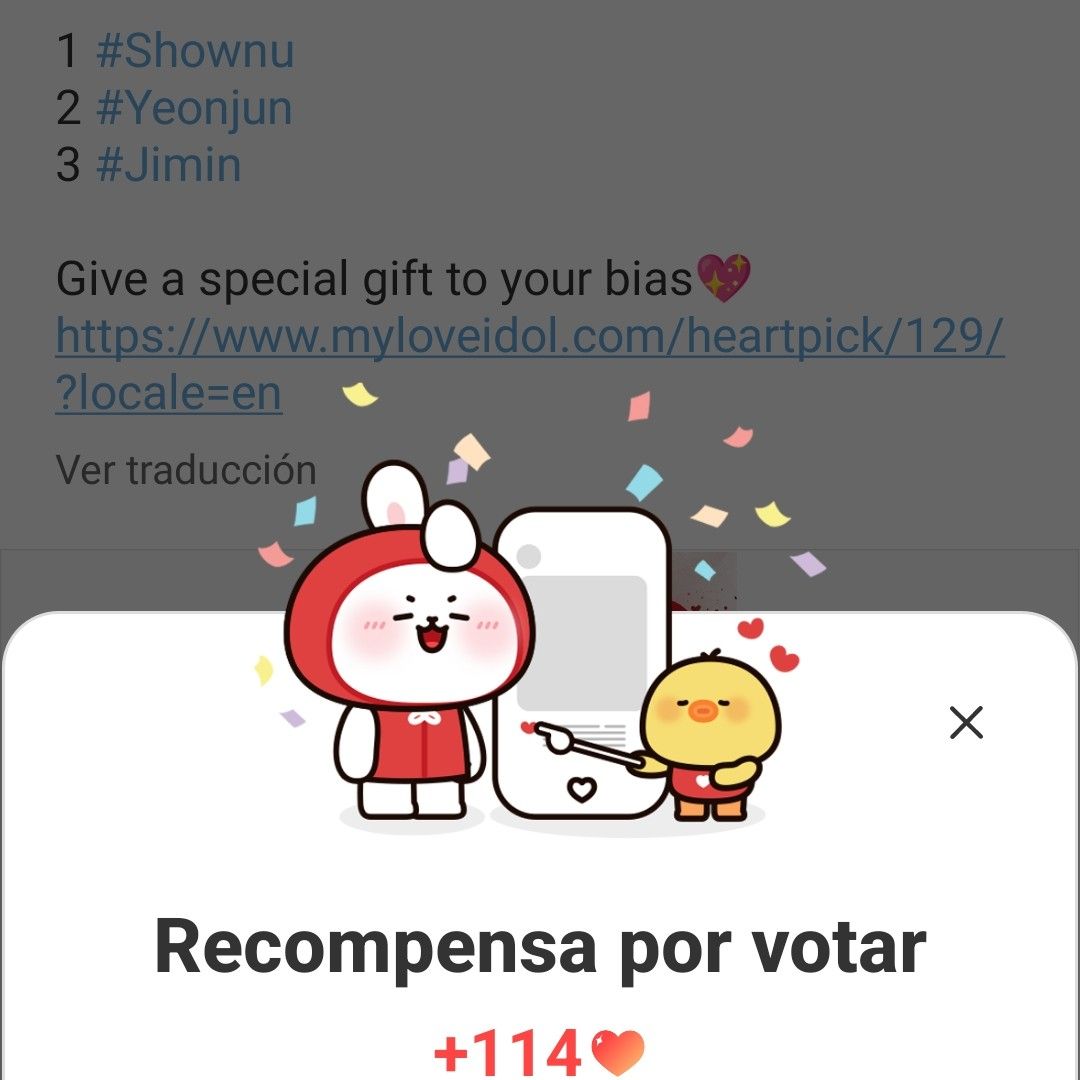This screenshot has width=1080, height=1080.
Task: Open the #Jimin hashtag
Action: click(168, 164)
